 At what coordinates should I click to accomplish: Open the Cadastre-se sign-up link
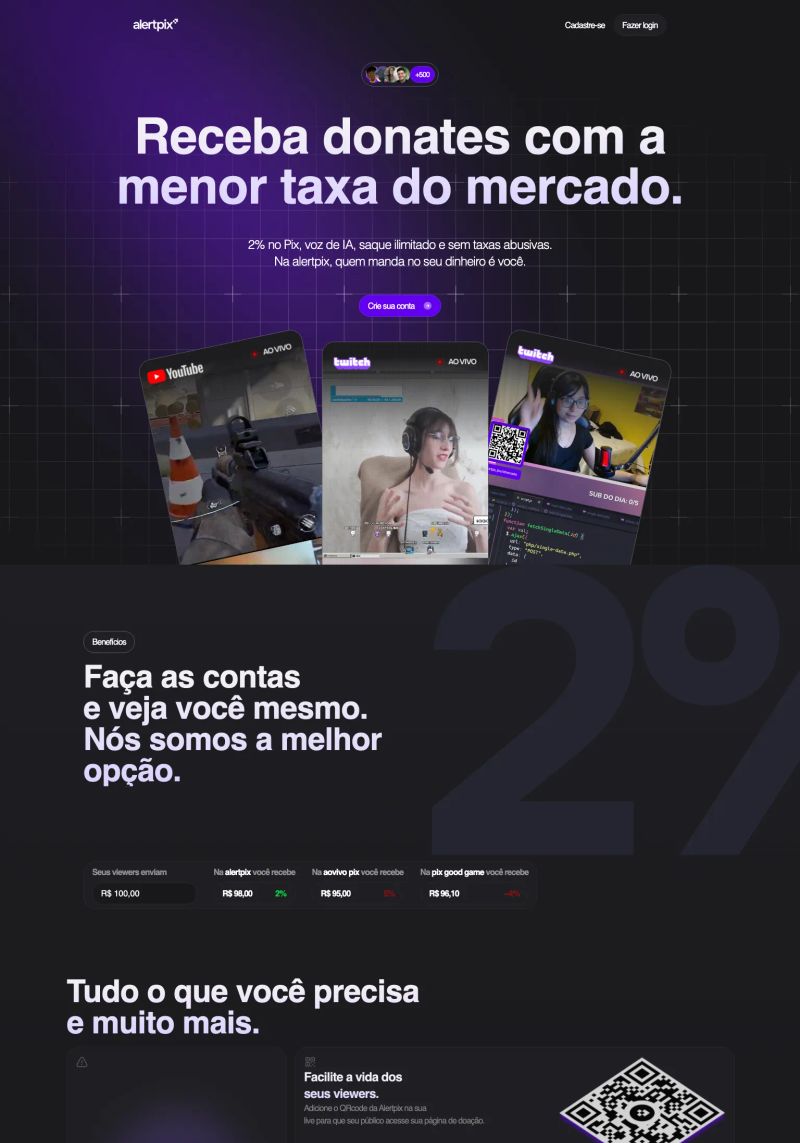pyautogui.click(x=584, y=25)
